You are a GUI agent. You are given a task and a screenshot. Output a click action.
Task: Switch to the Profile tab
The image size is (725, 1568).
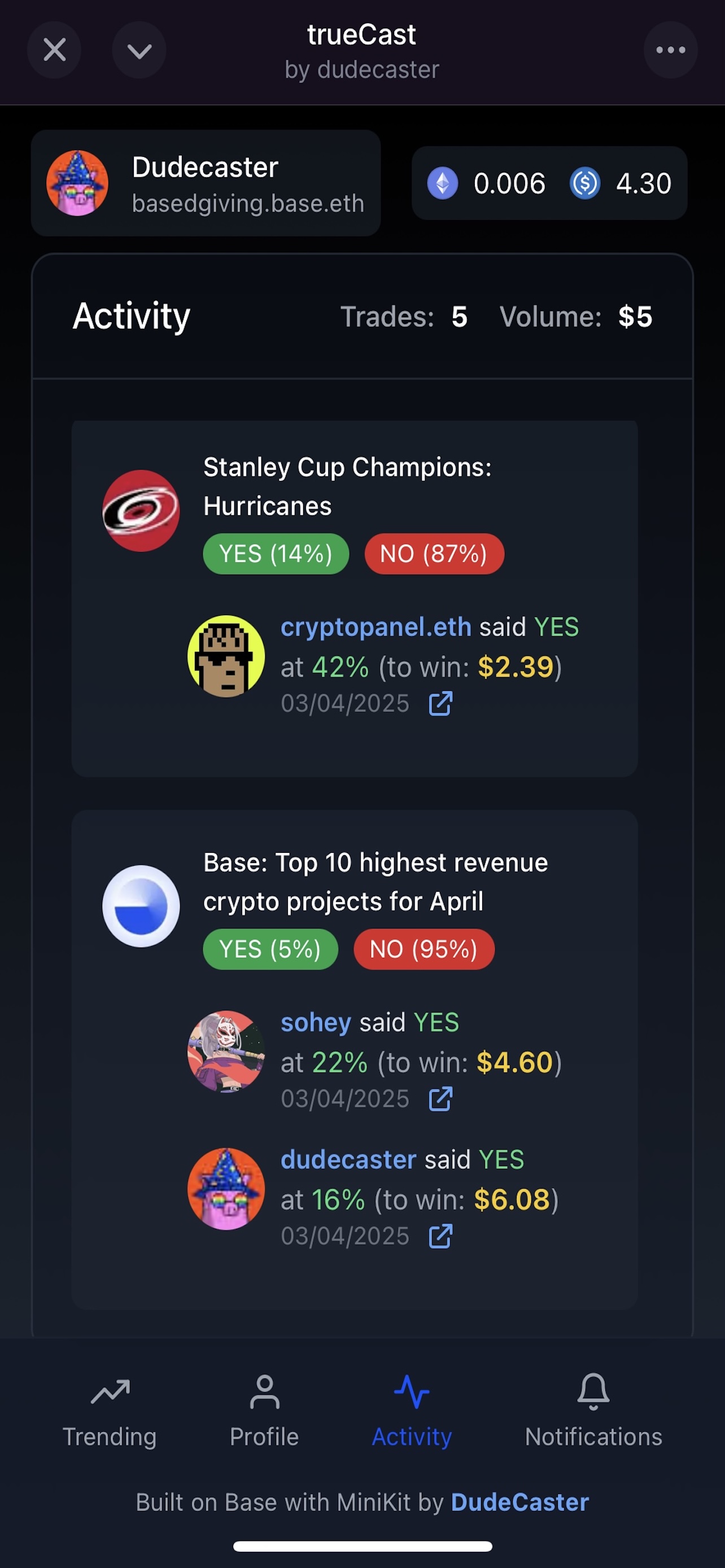pos(264,1411)
